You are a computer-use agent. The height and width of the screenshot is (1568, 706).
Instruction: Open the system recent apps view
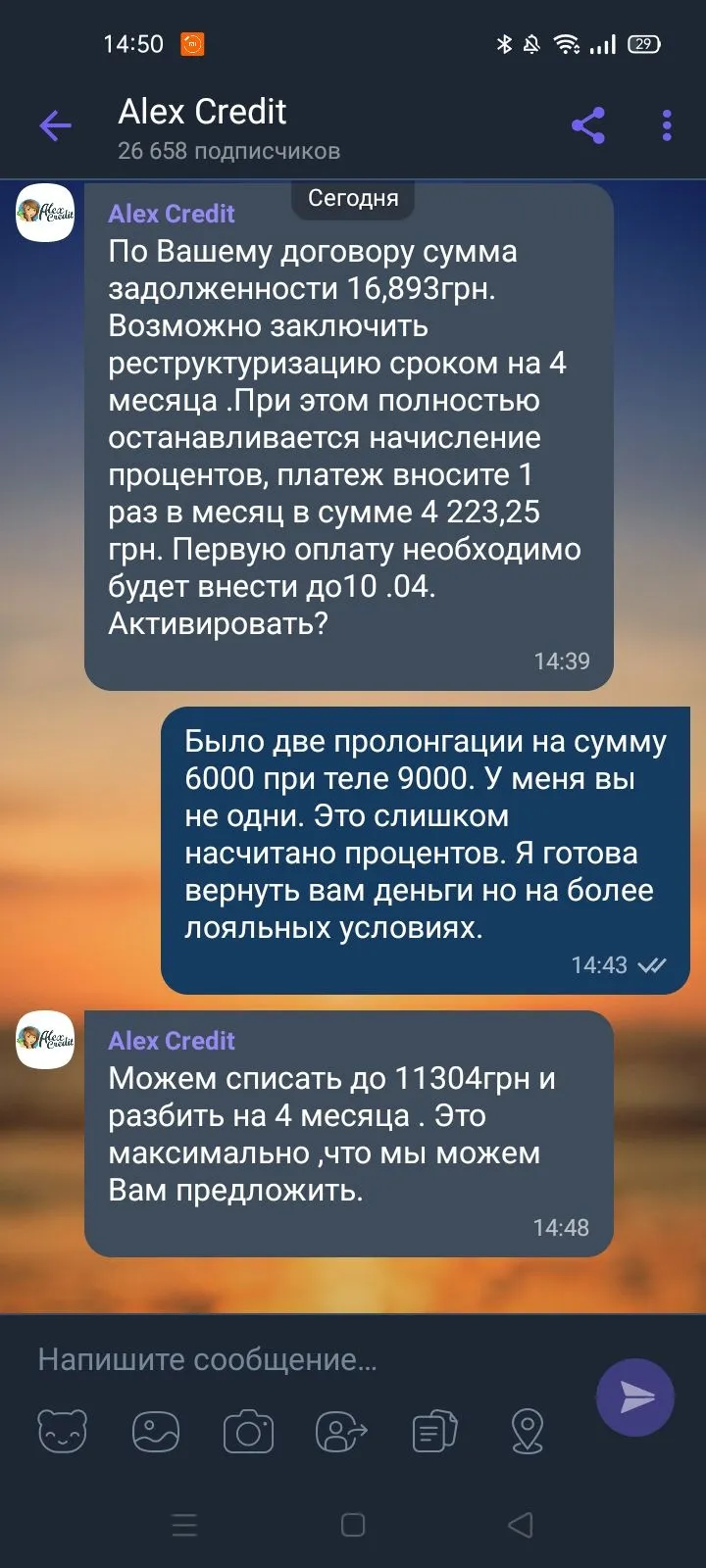184,1525
